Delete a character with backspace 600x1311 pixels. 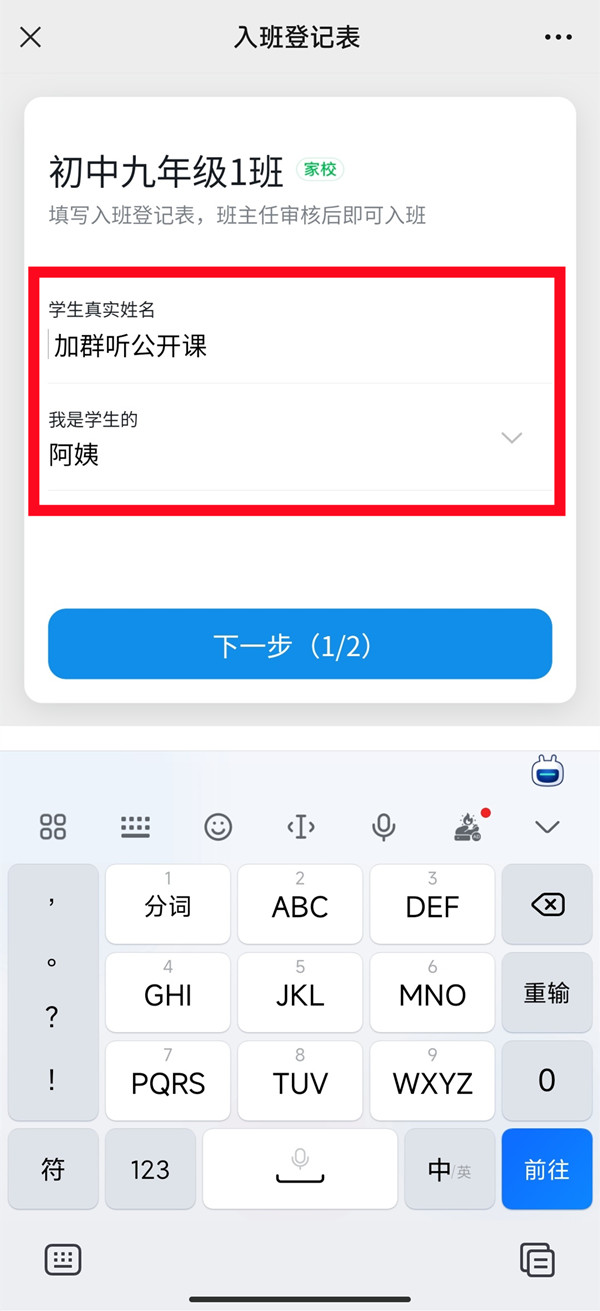547,905
